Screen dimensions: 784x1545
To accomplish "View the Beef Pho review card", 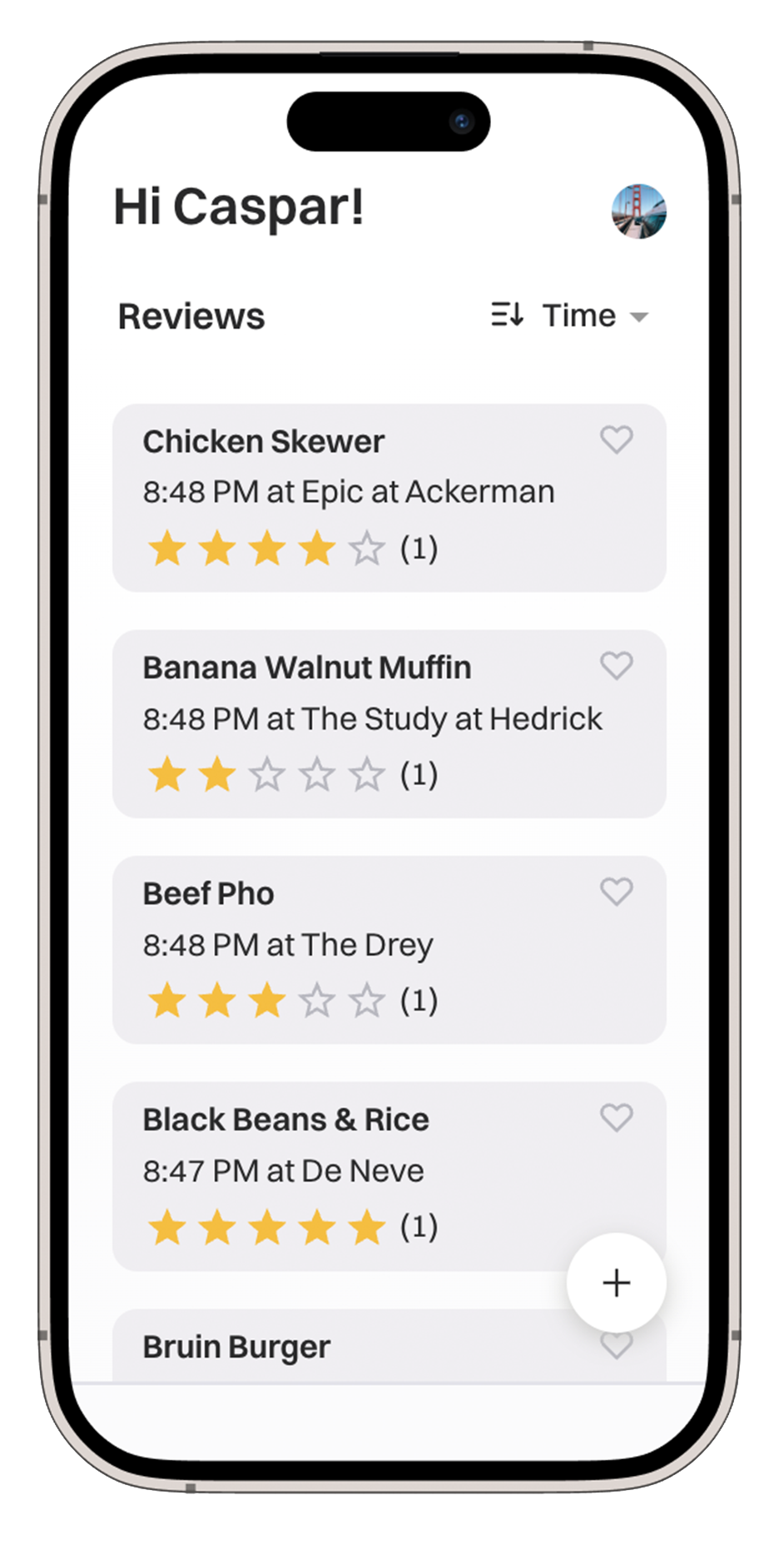I will pyautogui.click(x=390, y=950).
